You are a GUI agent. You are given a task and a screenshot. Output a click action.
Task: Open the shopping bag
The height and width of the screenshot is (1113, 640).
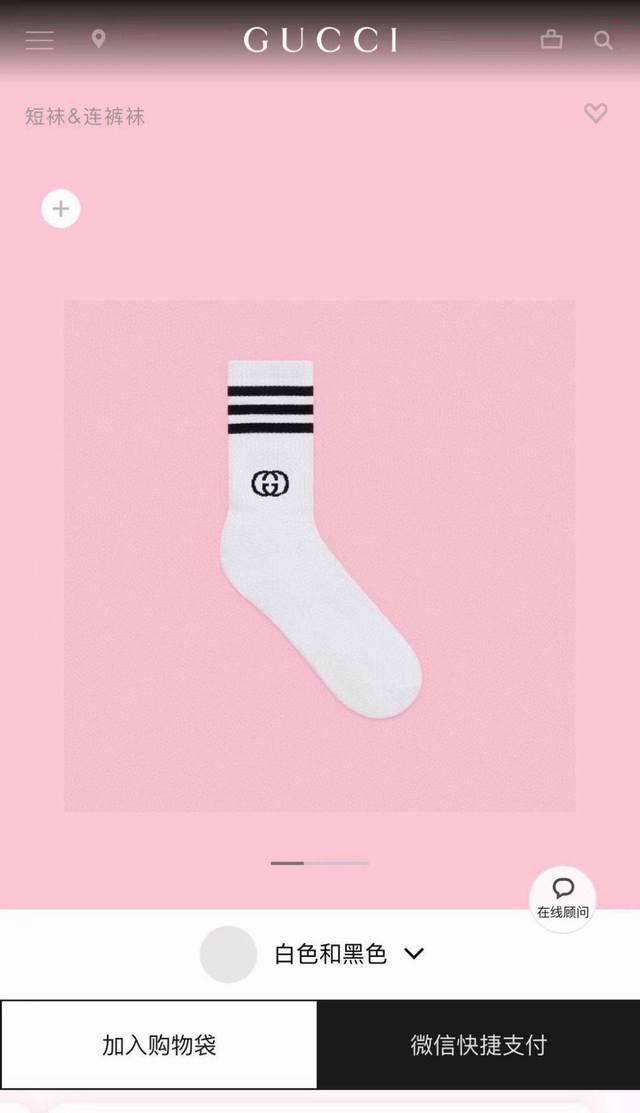551,40
